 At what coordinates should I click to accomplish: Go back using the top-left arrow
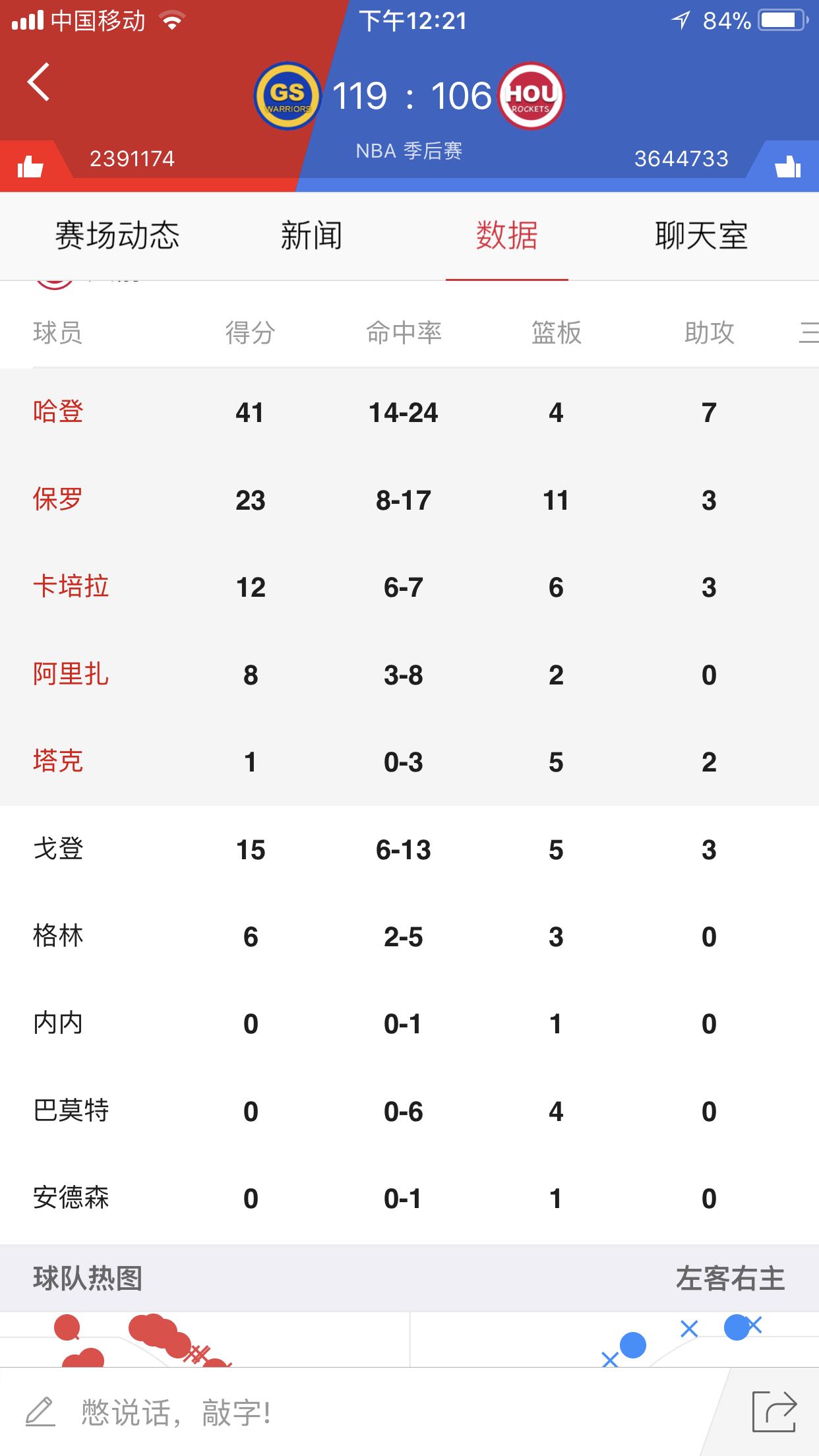point(38,82)
